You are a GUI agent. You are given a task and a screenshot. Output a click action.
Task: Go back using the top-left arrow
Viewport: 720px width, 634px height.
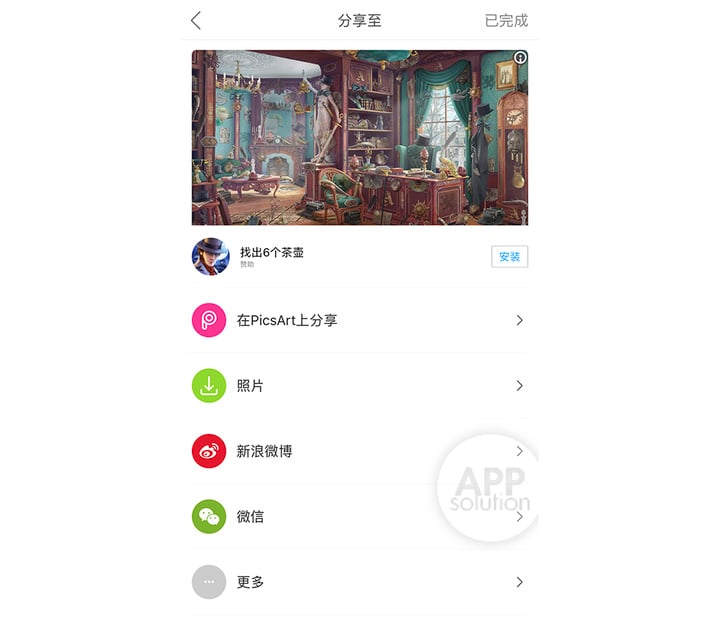(x=196, y=20)
